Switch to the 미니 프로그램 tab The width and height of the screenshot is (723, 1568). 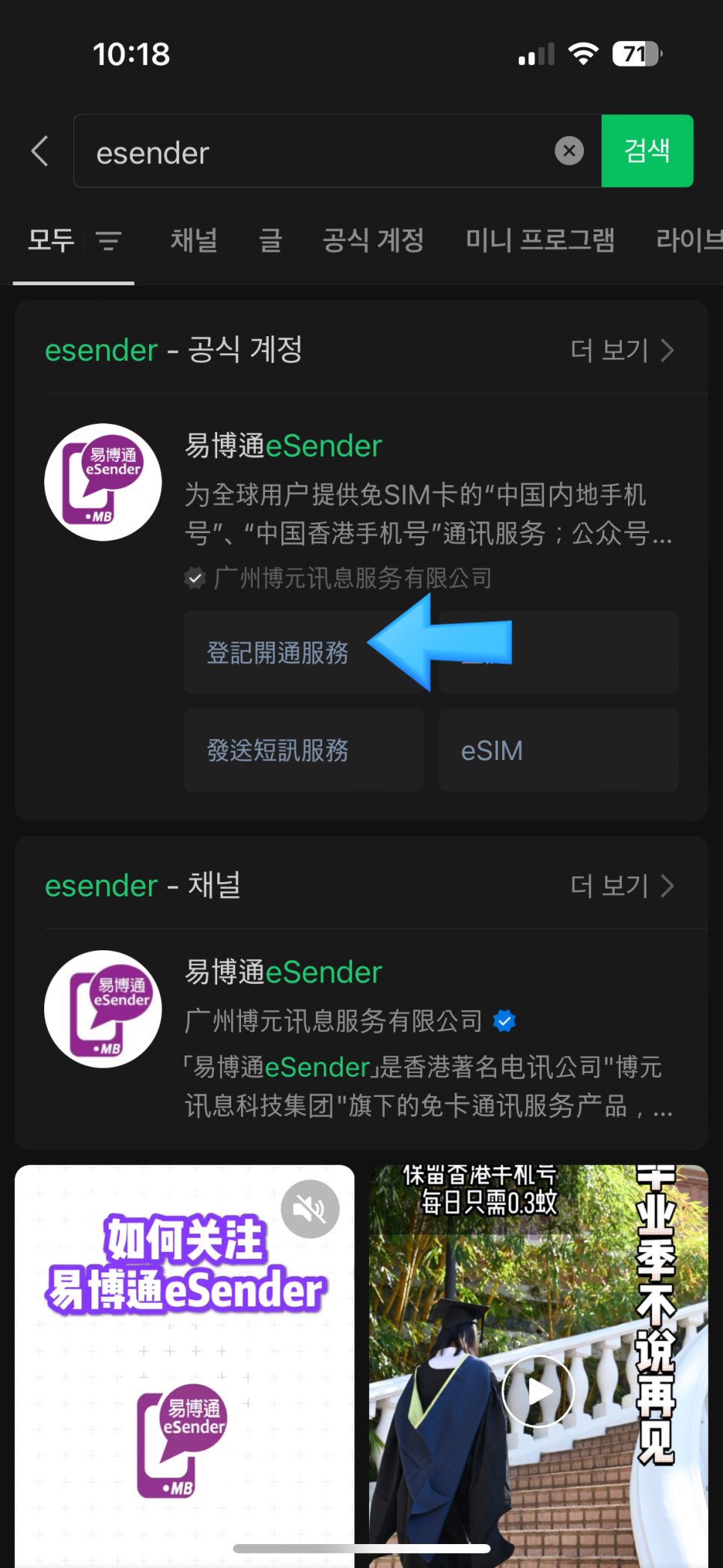540,241
